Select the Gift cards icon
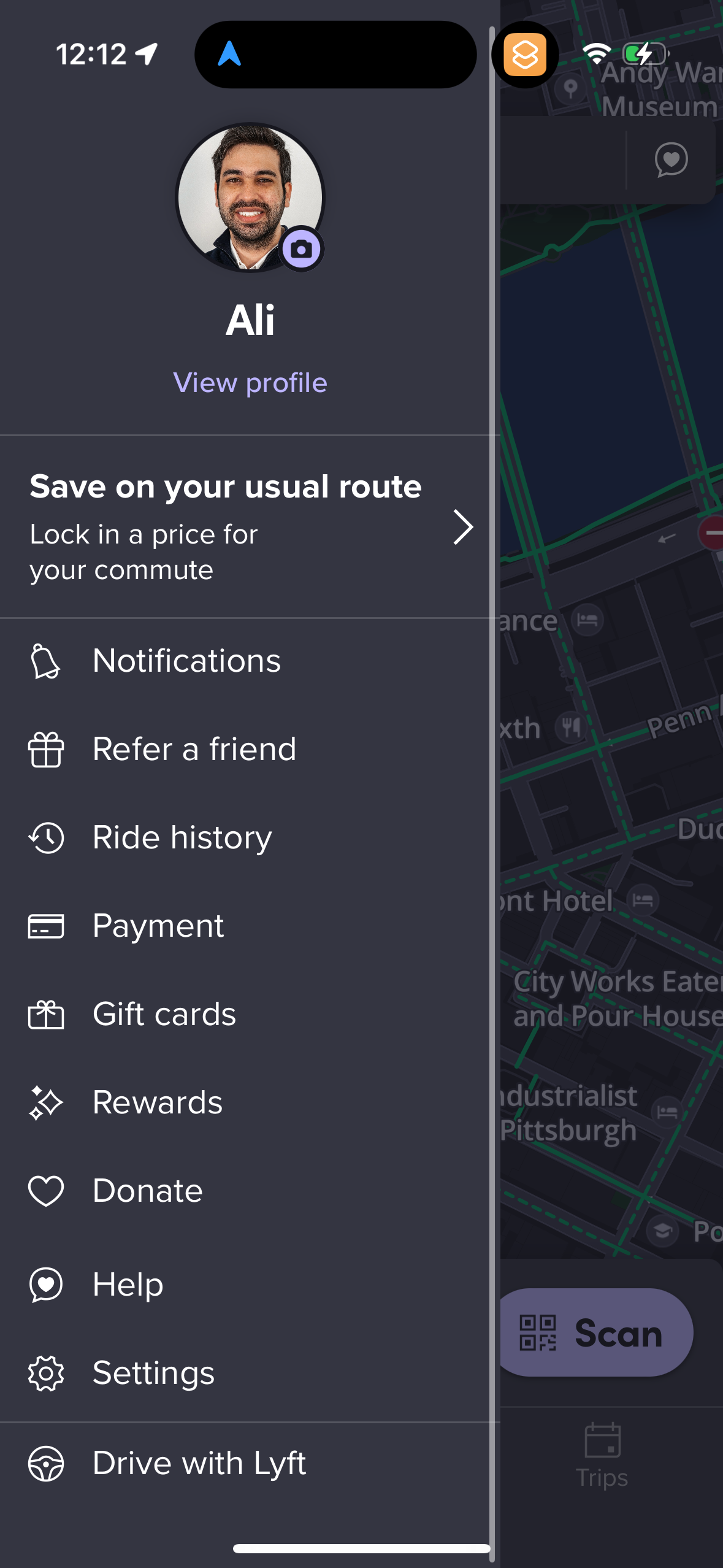723x1568 pixels. [x=46, y=1014]
